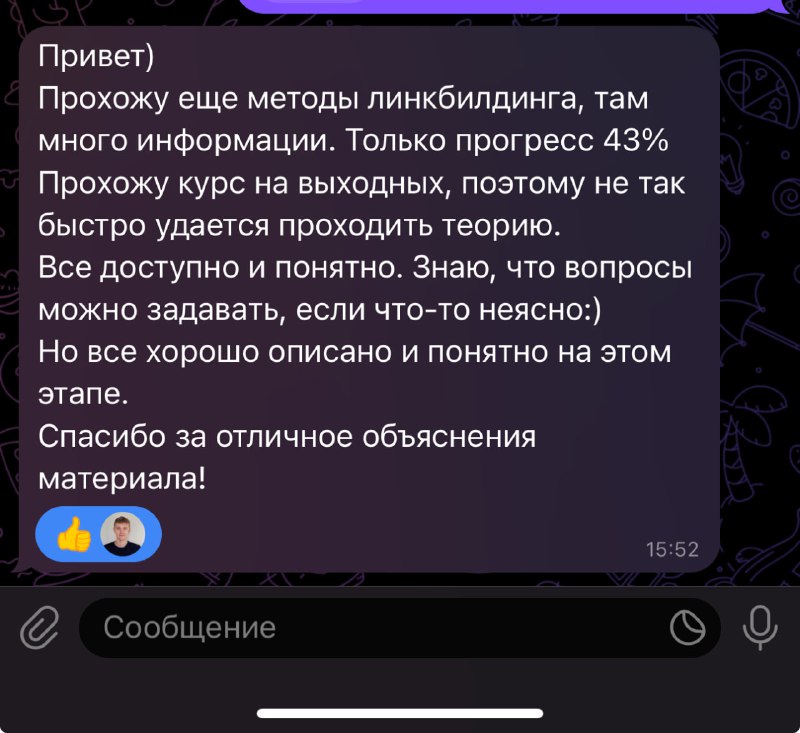Focus the Сообщение message input field

click(x=370, y=628)
